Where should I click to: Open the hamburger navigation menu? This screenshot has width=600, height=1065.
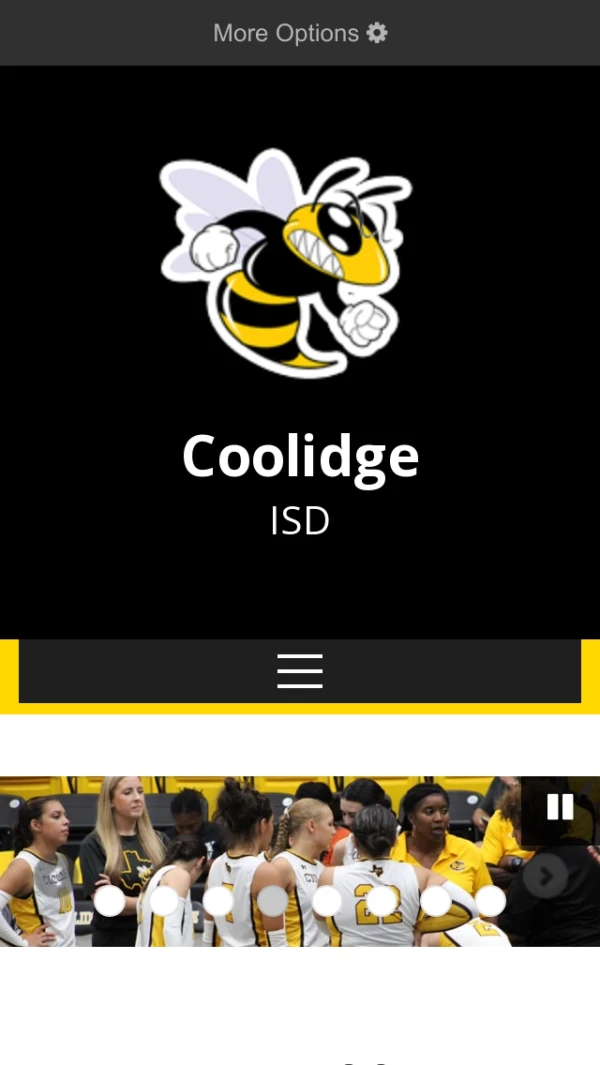point(300,671)
